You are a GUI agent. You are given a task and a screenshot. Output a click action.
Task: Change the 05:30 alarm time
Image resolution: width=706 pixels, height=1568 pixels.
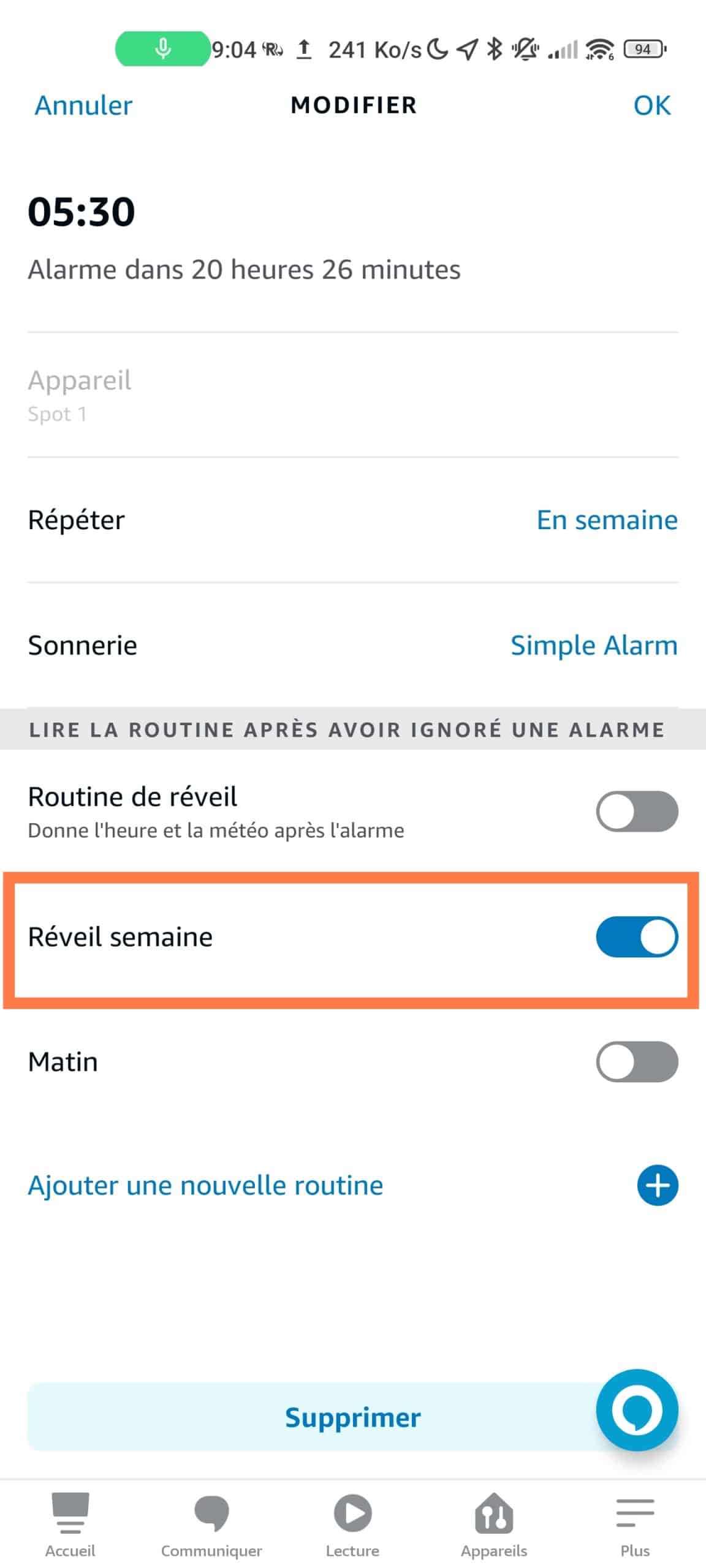point(82,211)
